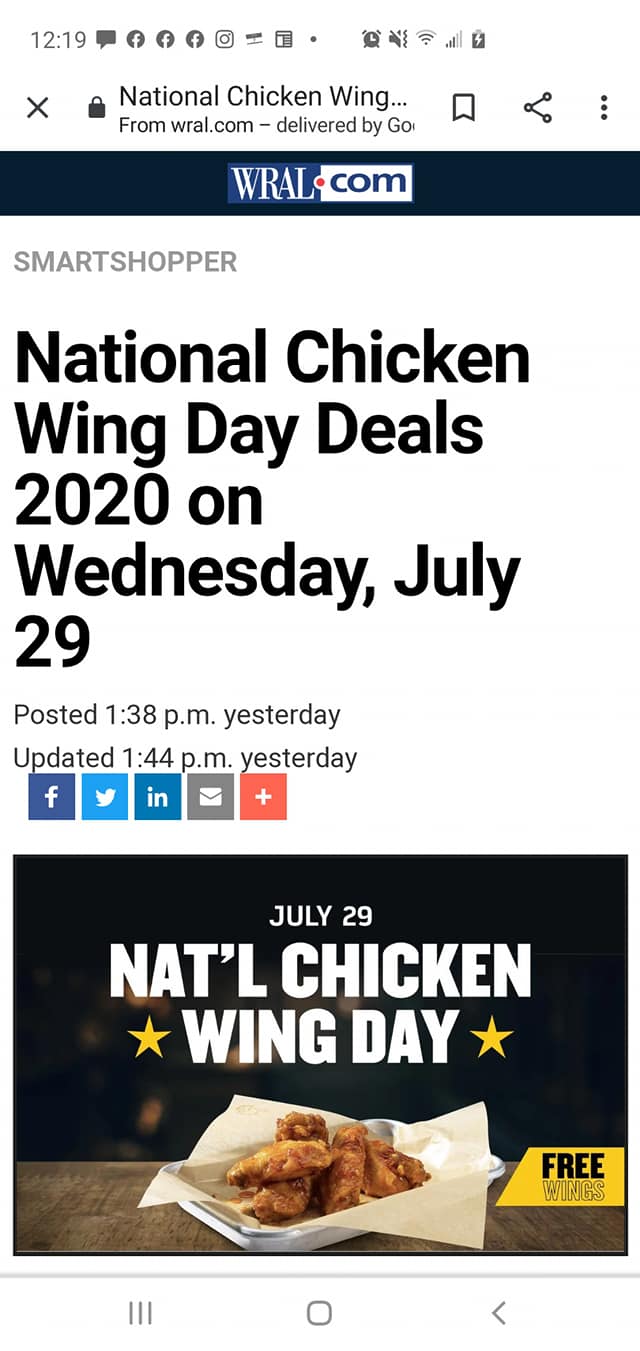Share article on Twitter
The image size is (640, 1351).
[x=105, y=797]
